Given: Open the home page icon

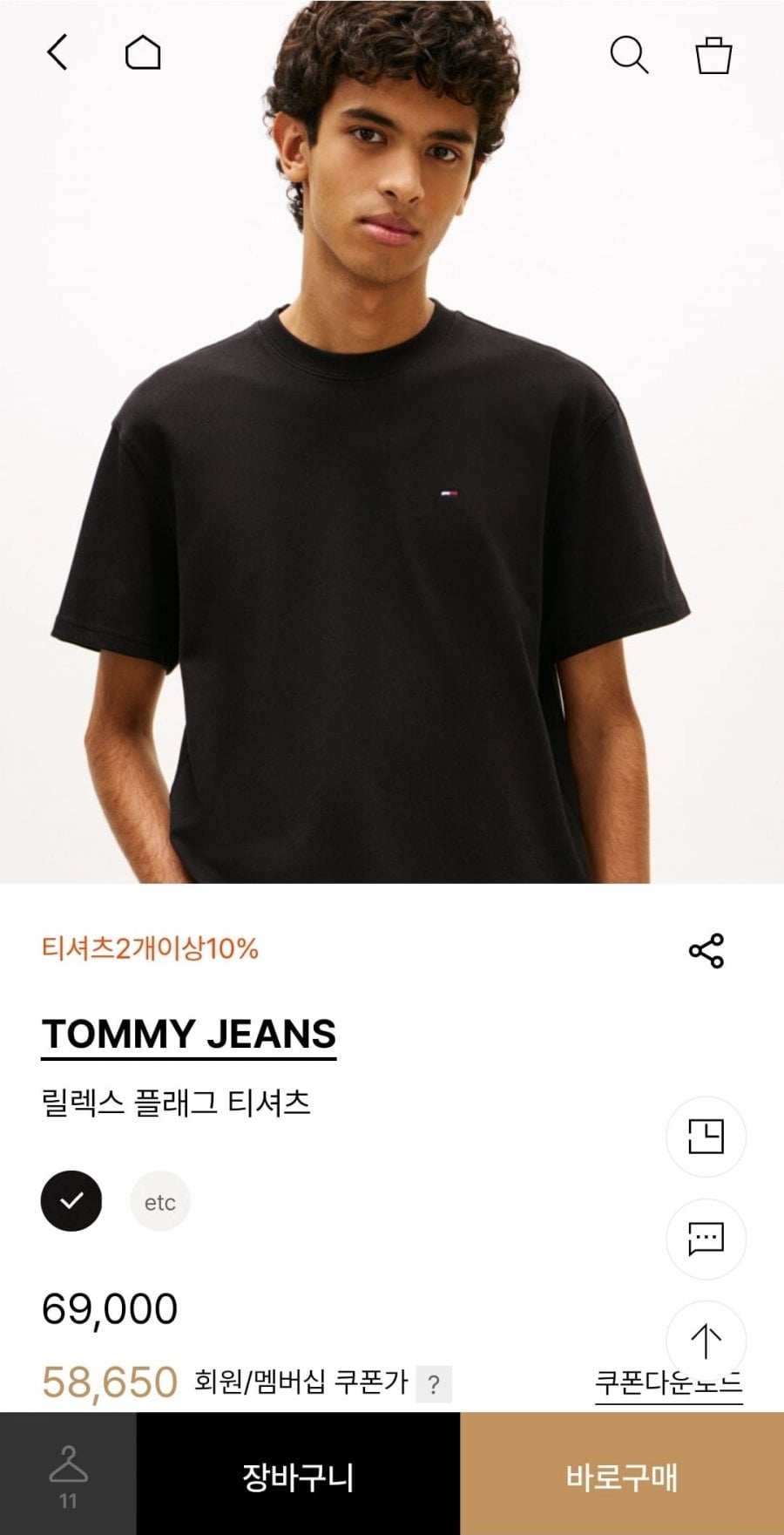Looking at the screenshot, I should click(143, 52).
